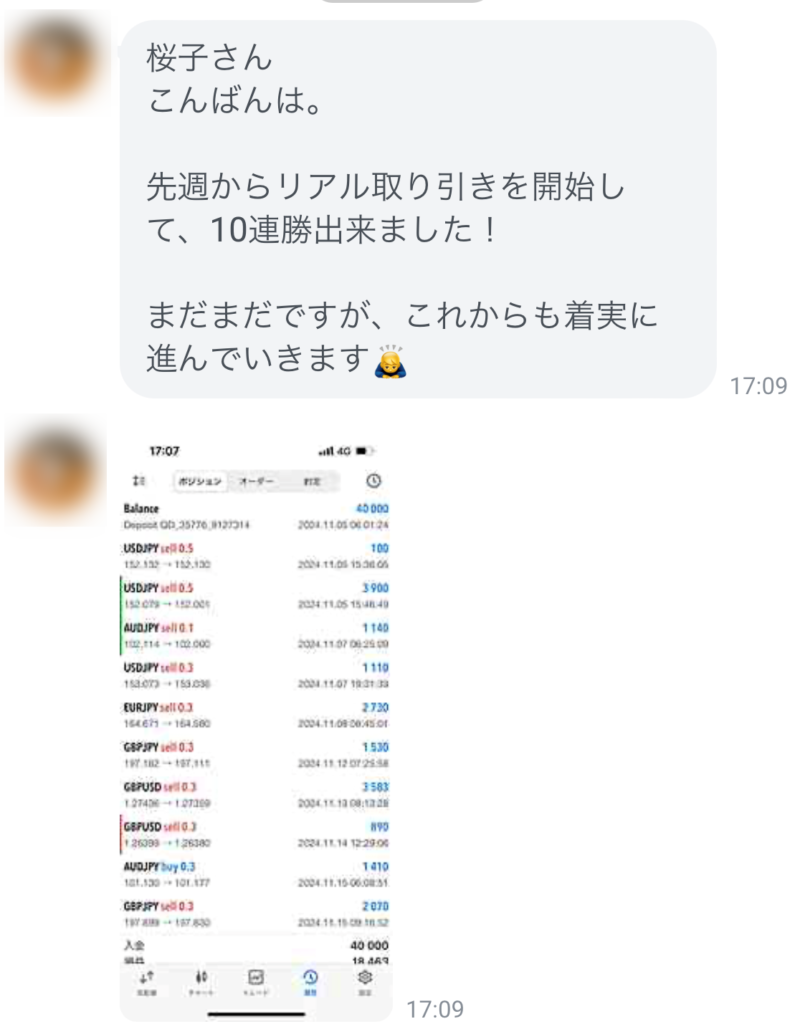Image resolution: width=795 pixels, height=1024 pixels.
Task: Open sender's avatar beside the 桜子さん message
Action: click(52, 65)
